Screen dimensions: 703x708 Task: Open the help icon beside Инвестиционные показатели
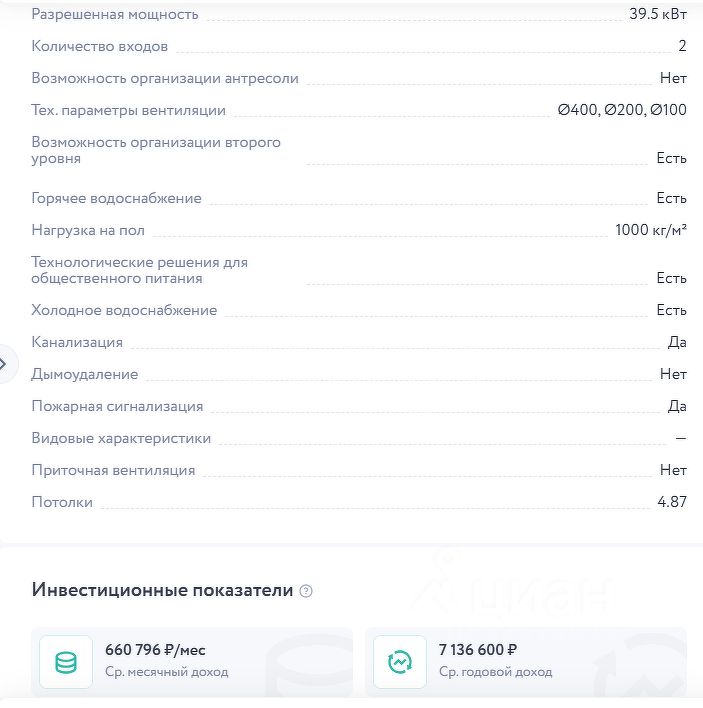(x=306, y=591)
